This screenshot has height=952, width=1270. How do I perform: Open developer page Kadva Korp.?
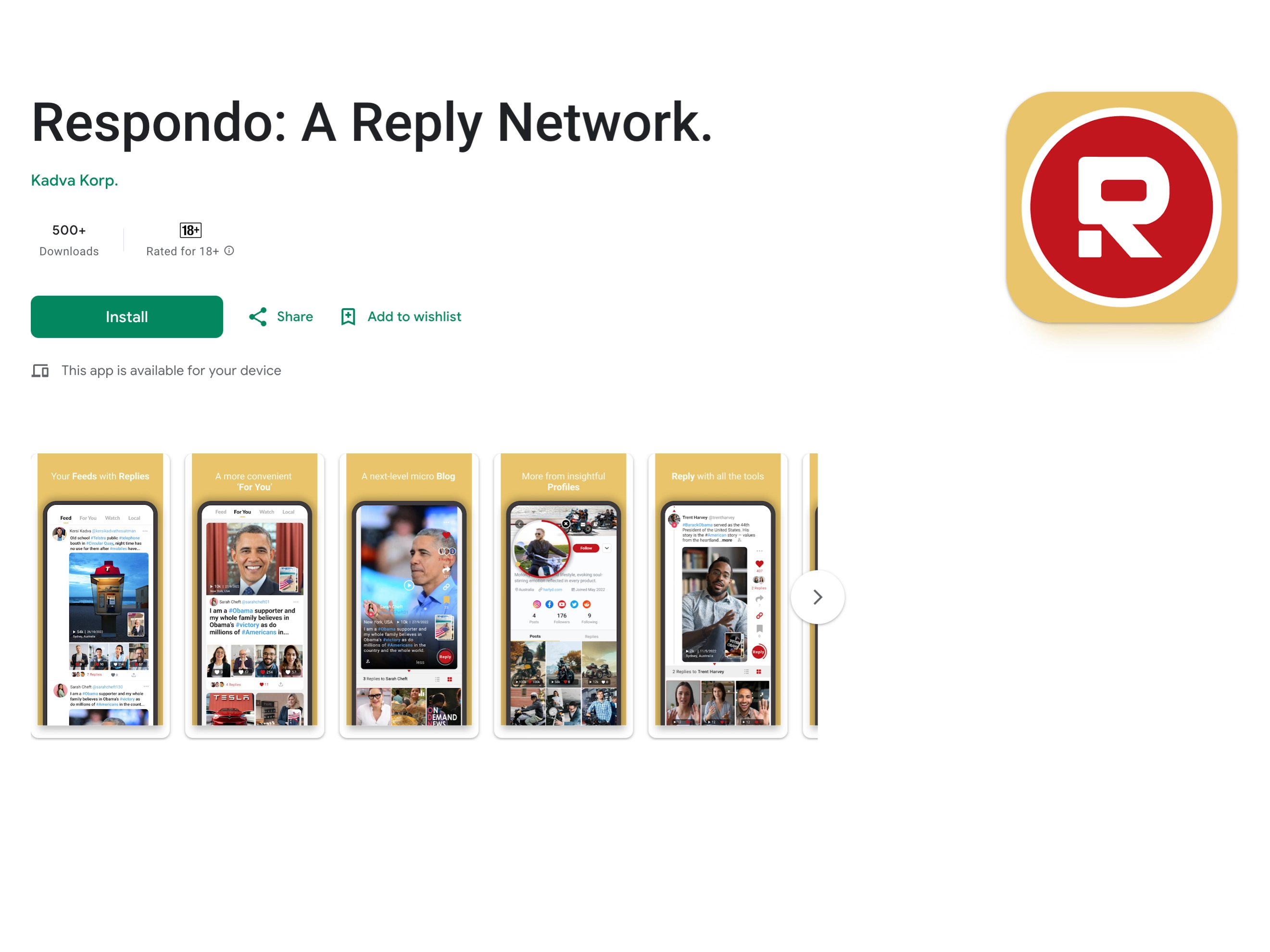click(74, 180)
